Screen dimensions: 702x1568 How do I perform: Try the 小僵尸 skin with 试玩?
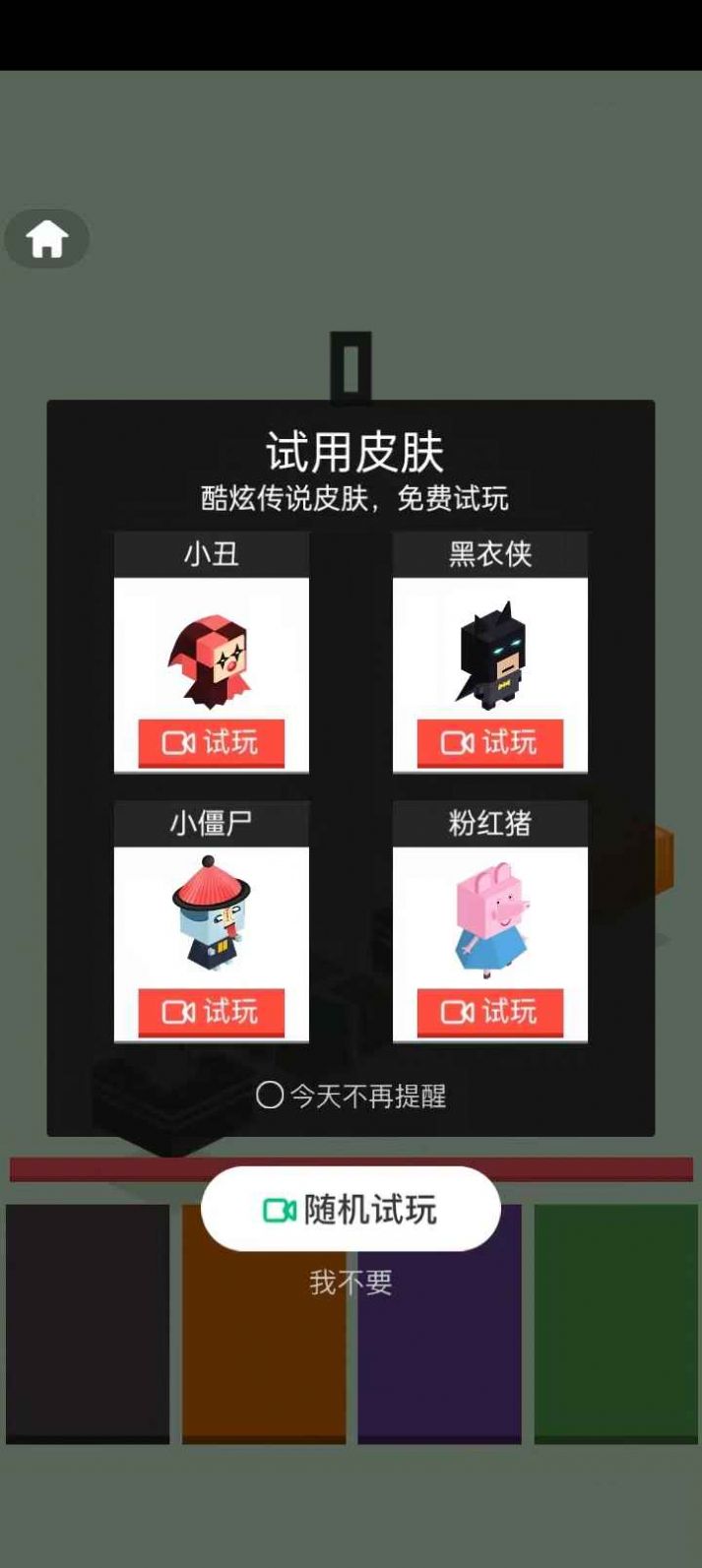pos(211,1012)
